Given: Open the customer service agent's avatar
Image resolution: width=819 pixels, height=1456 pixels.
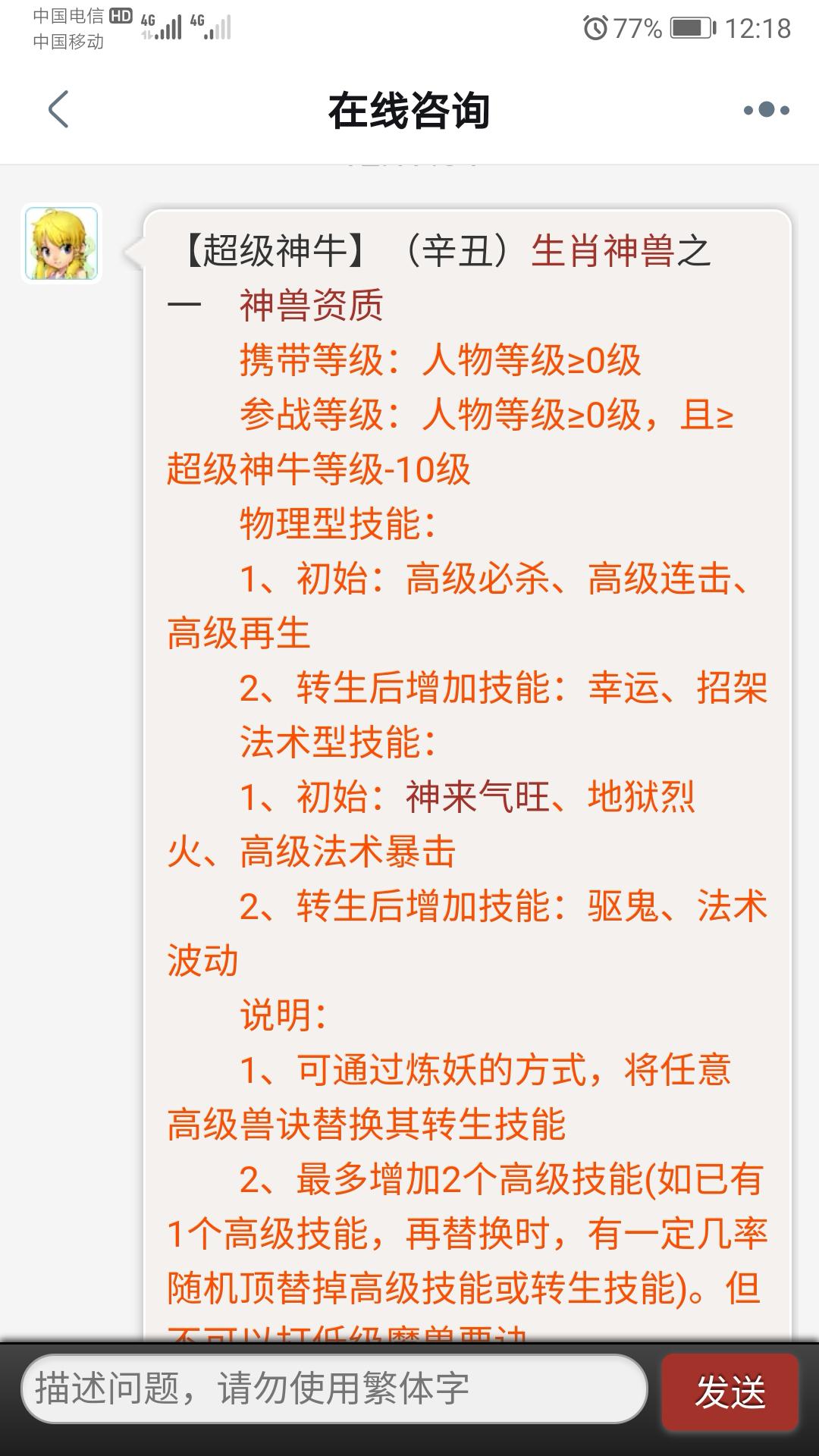Looking at the screenshot, I should (x=61, y=243).
